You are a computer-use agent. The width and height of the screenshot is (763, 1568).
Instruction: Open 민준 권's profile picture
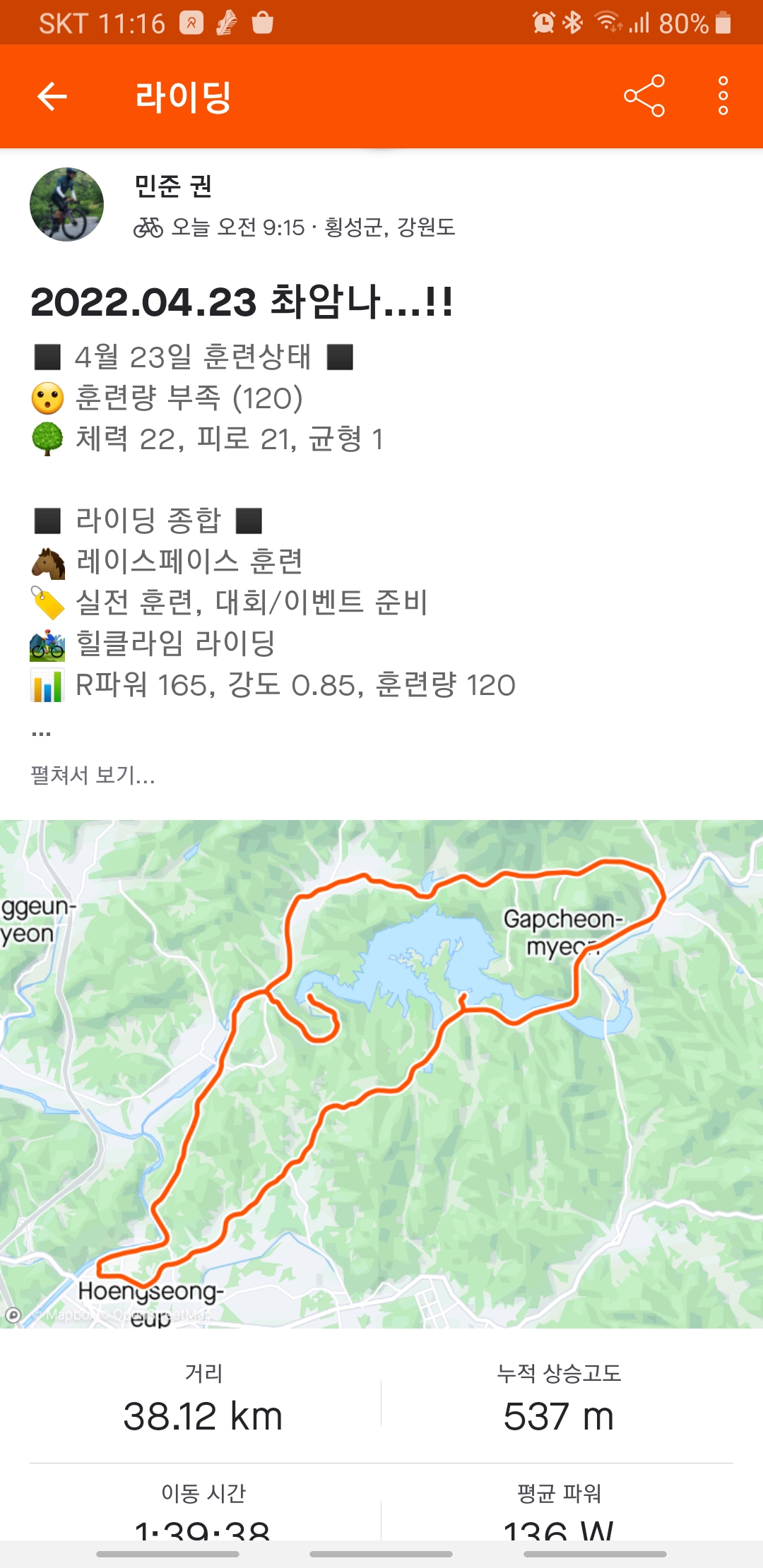(66, 205)
